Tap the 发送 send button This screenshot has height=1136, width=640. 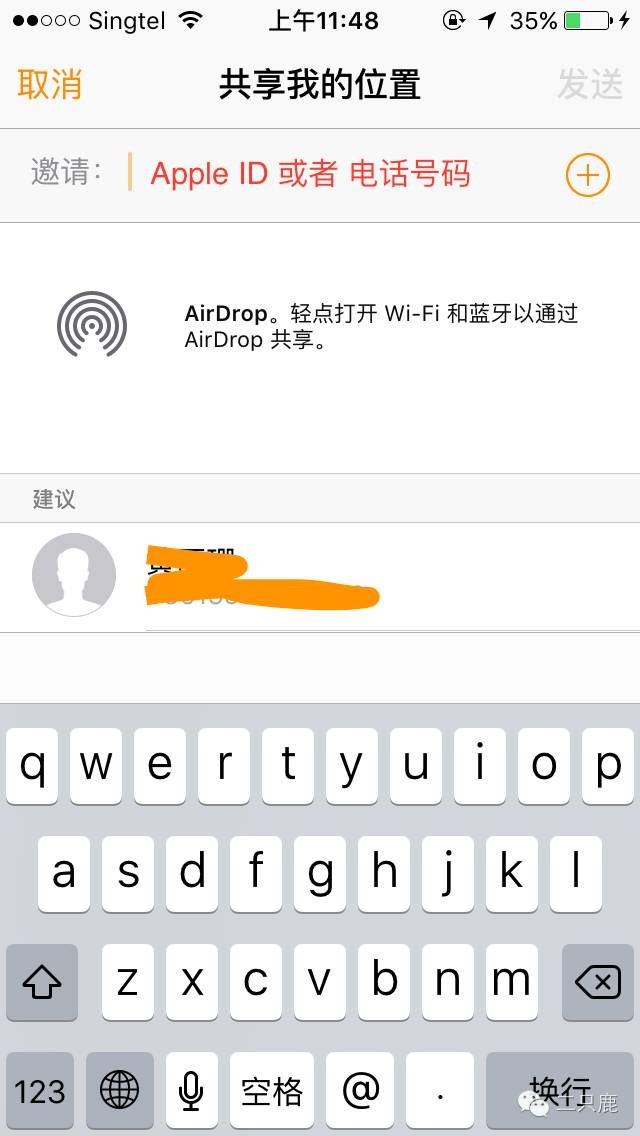tap(590, 85)
